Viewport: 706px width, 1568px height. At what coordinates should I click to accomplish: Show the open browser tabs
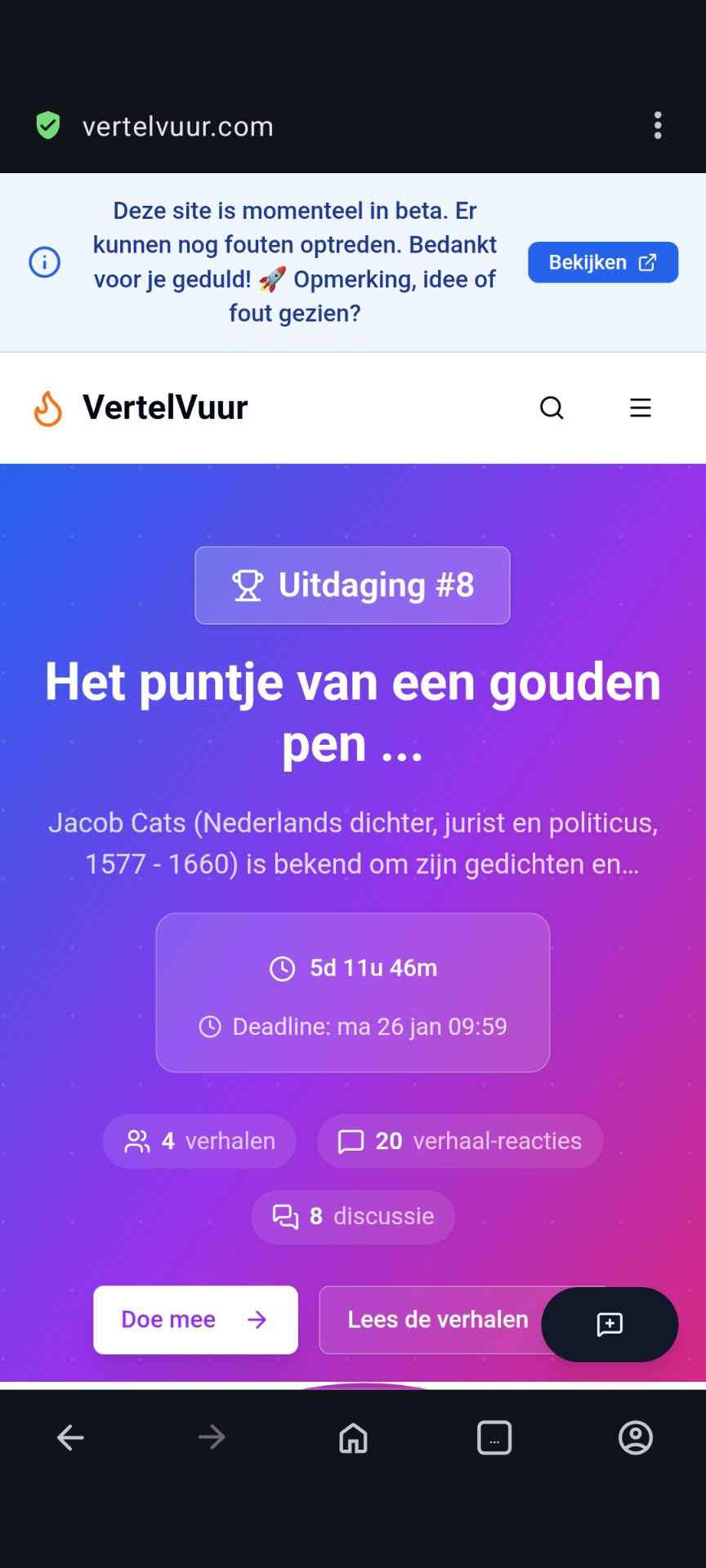pyautogui.click(x=494, y=1437)
